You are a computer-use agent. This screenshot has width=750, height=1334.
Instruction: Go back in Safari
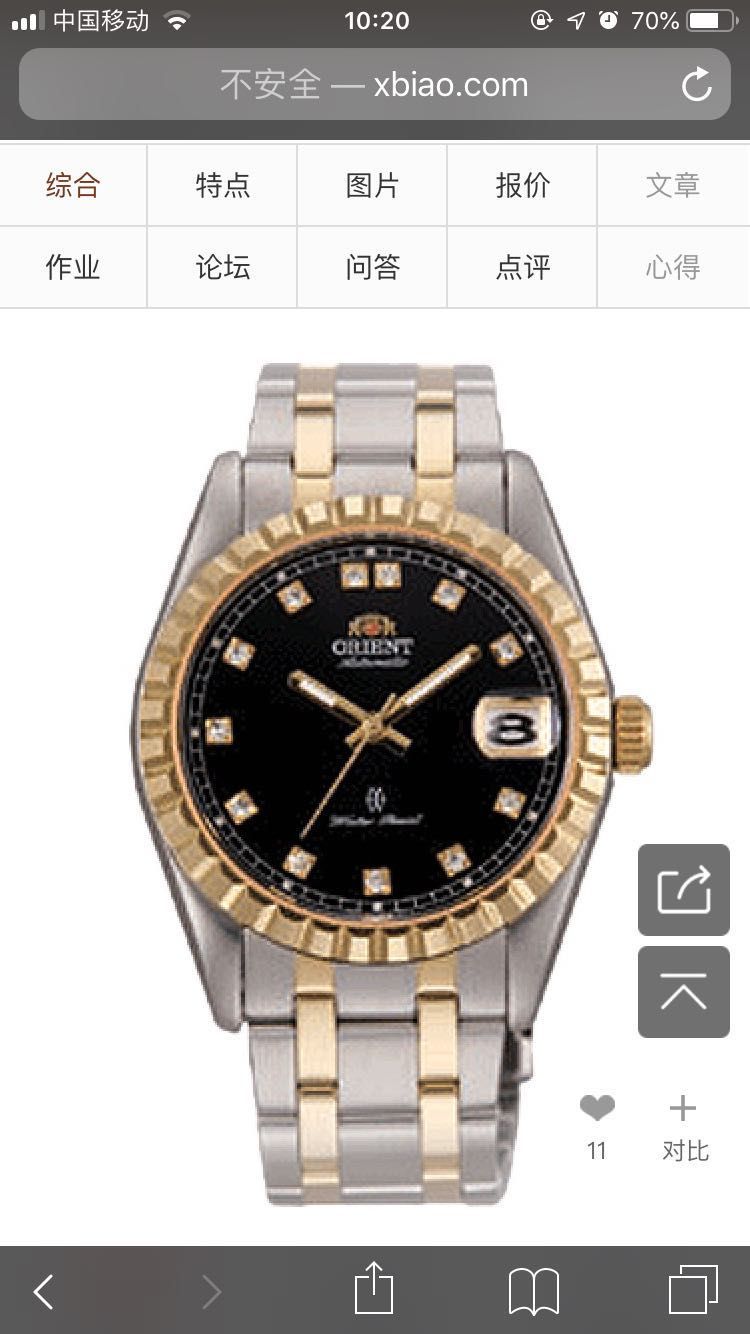[x=43, y=1292]
